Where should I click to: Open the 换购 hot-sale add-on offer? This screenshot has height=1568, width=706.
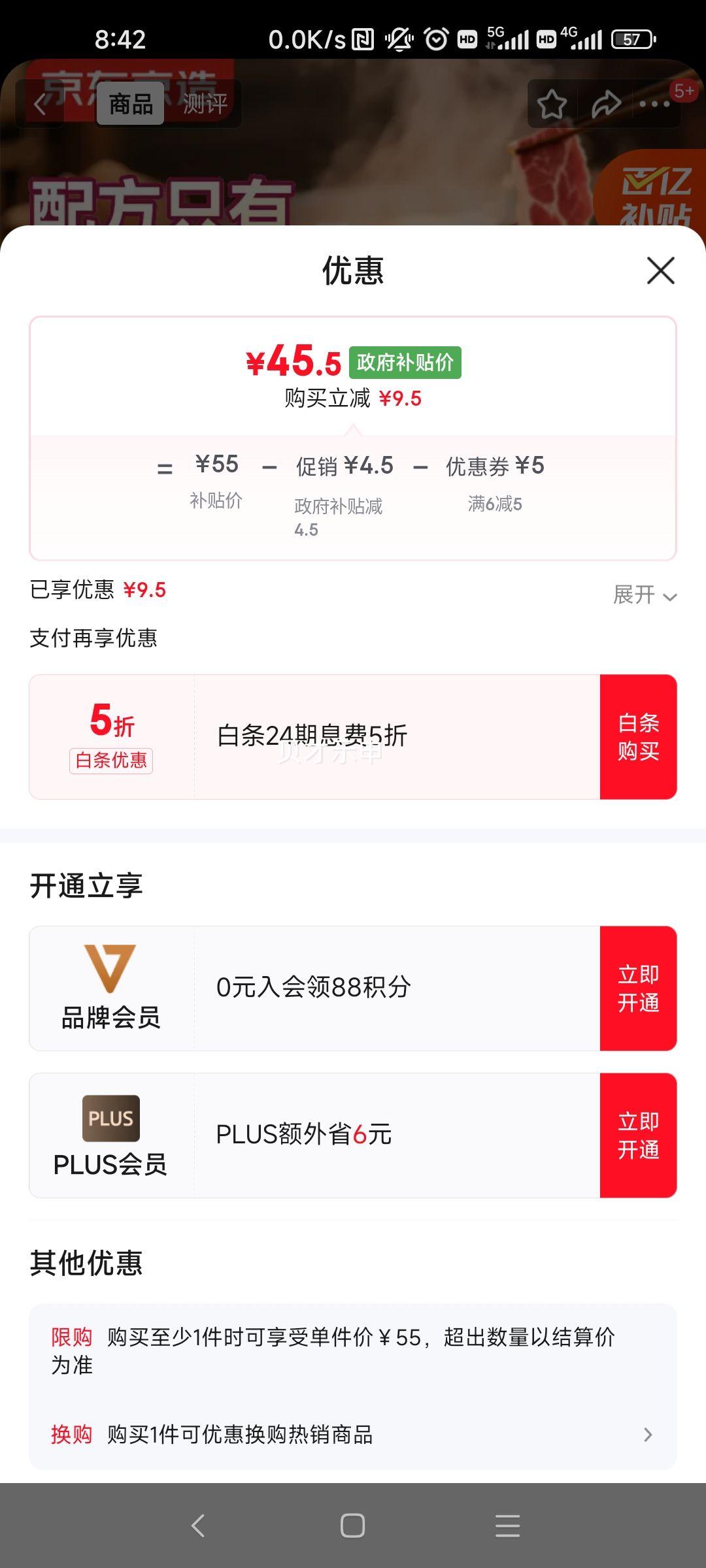click(353, 1435)
